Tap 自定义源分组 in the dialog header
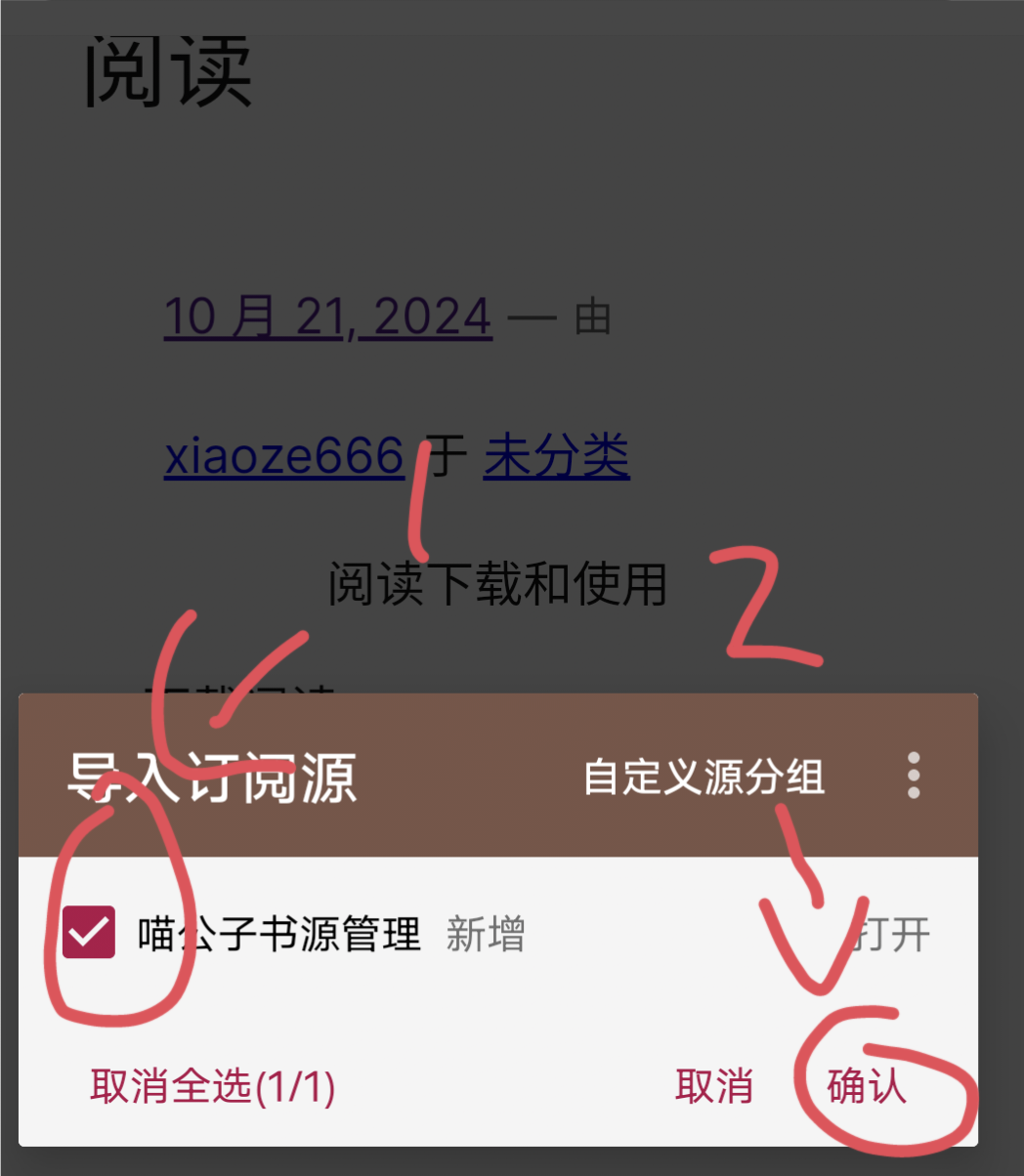The width and height of the screenshot is (1024, 1176). point(704,777)
